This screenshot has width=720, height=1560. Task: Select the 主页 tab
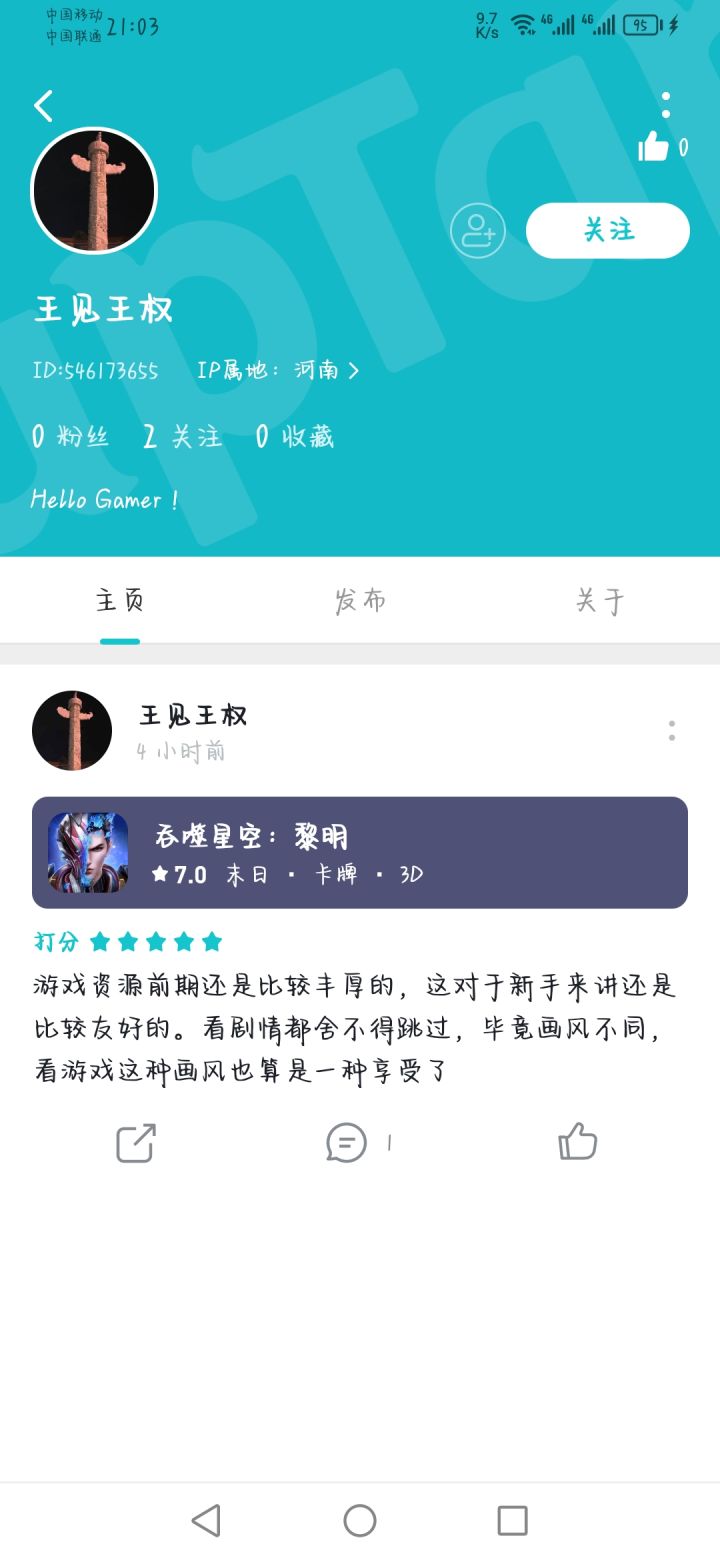[120, 601]
